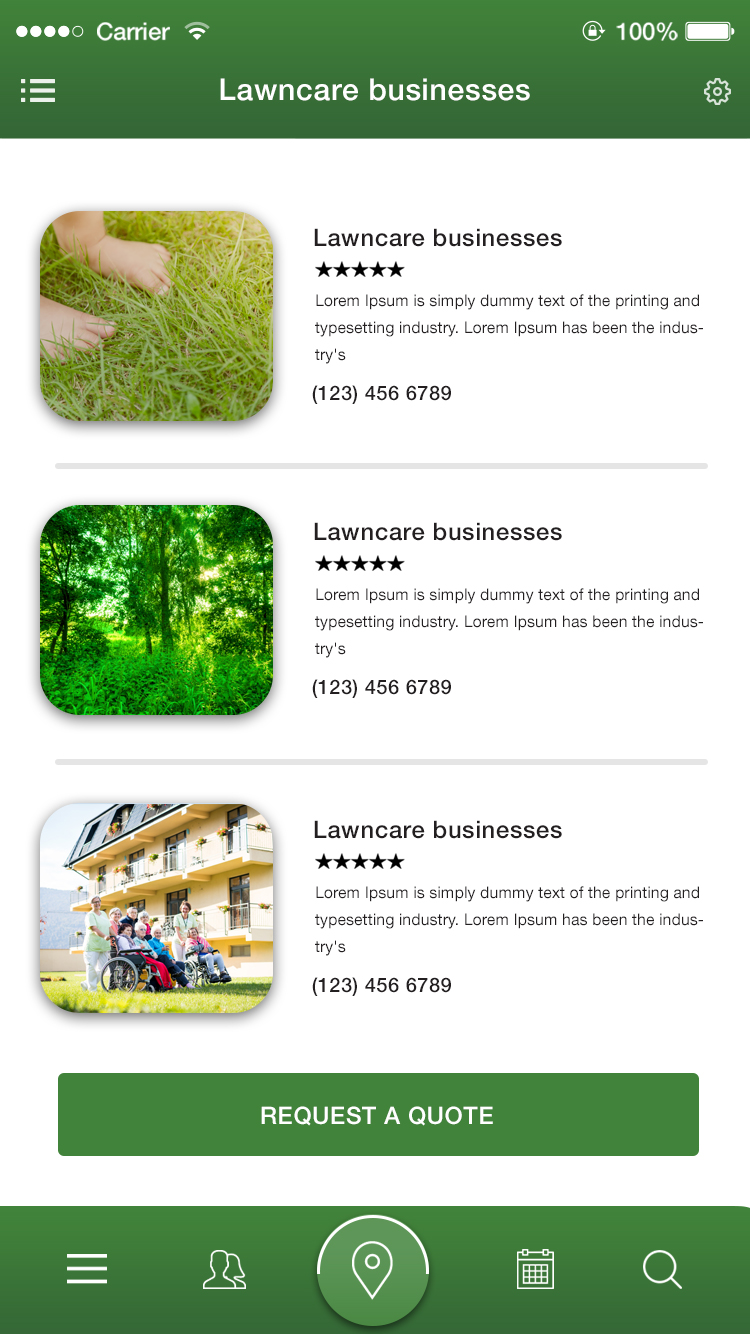The image size is (750, 1334).
Task: Tap the Request a Quote button
Action: [378, 1115]
